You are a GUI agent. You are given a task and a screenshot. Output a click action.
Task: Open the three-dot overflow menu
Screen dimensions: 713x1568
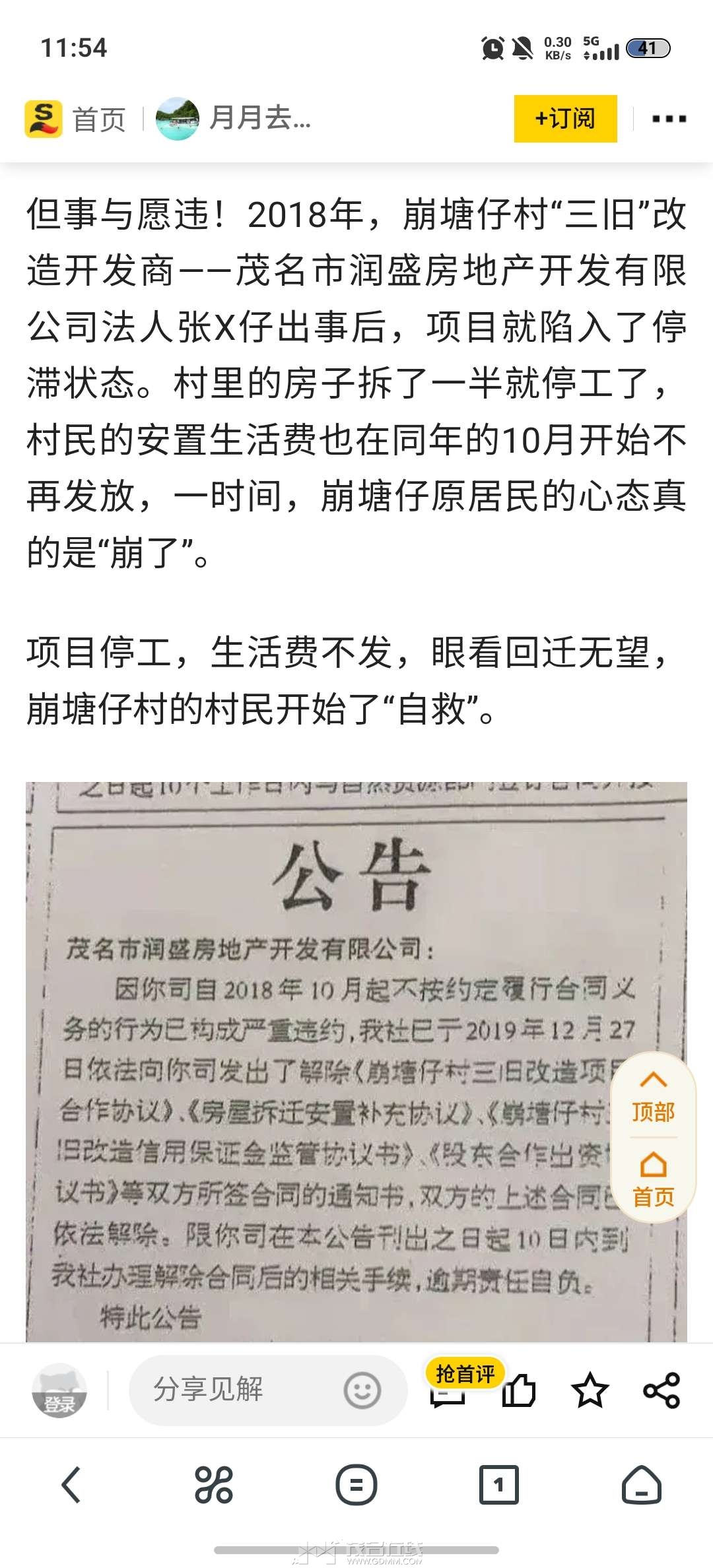coord(669,119)
